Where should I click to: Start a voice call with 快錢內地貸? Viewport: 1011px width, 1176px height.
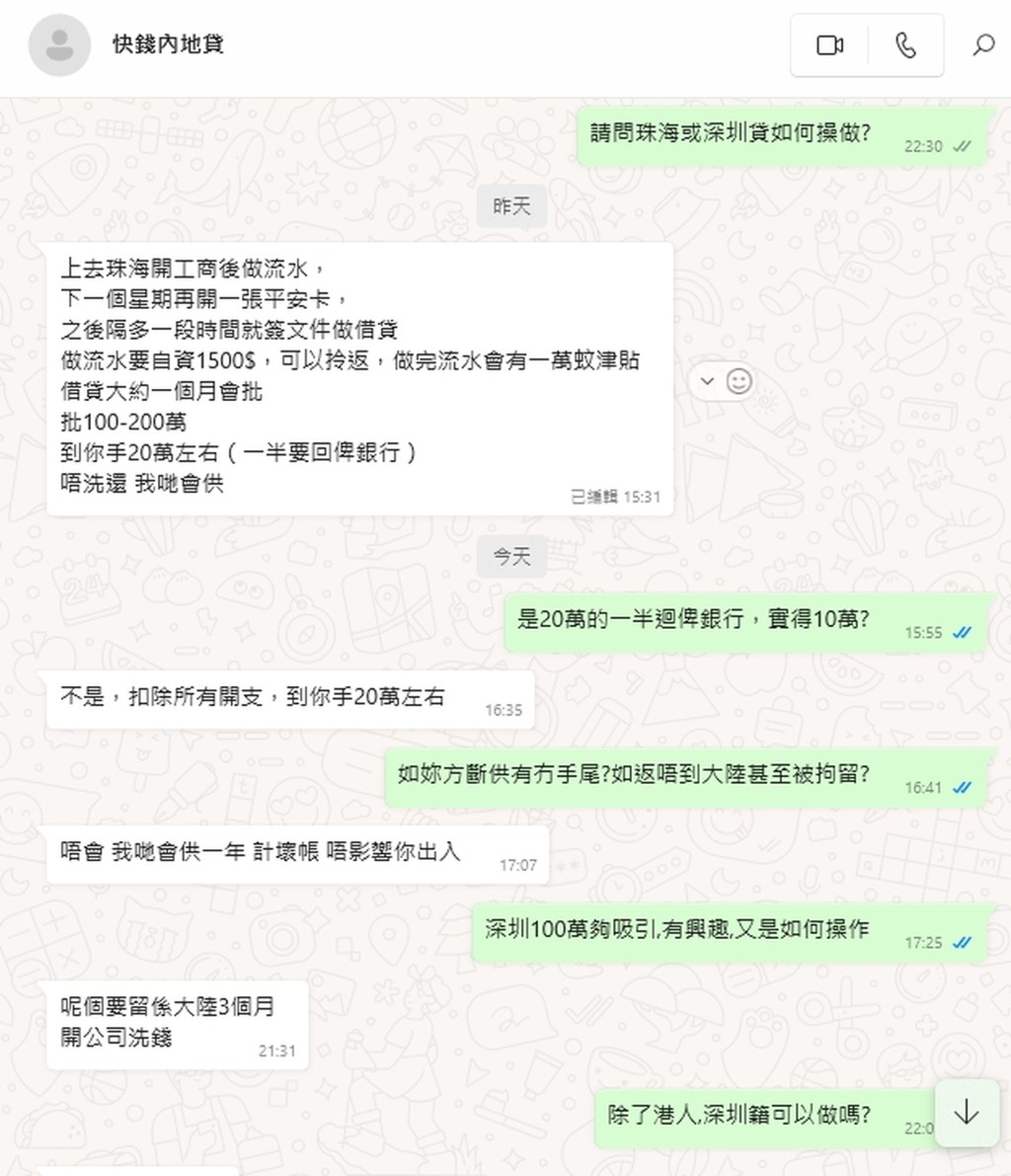click(x=905, y=45)
